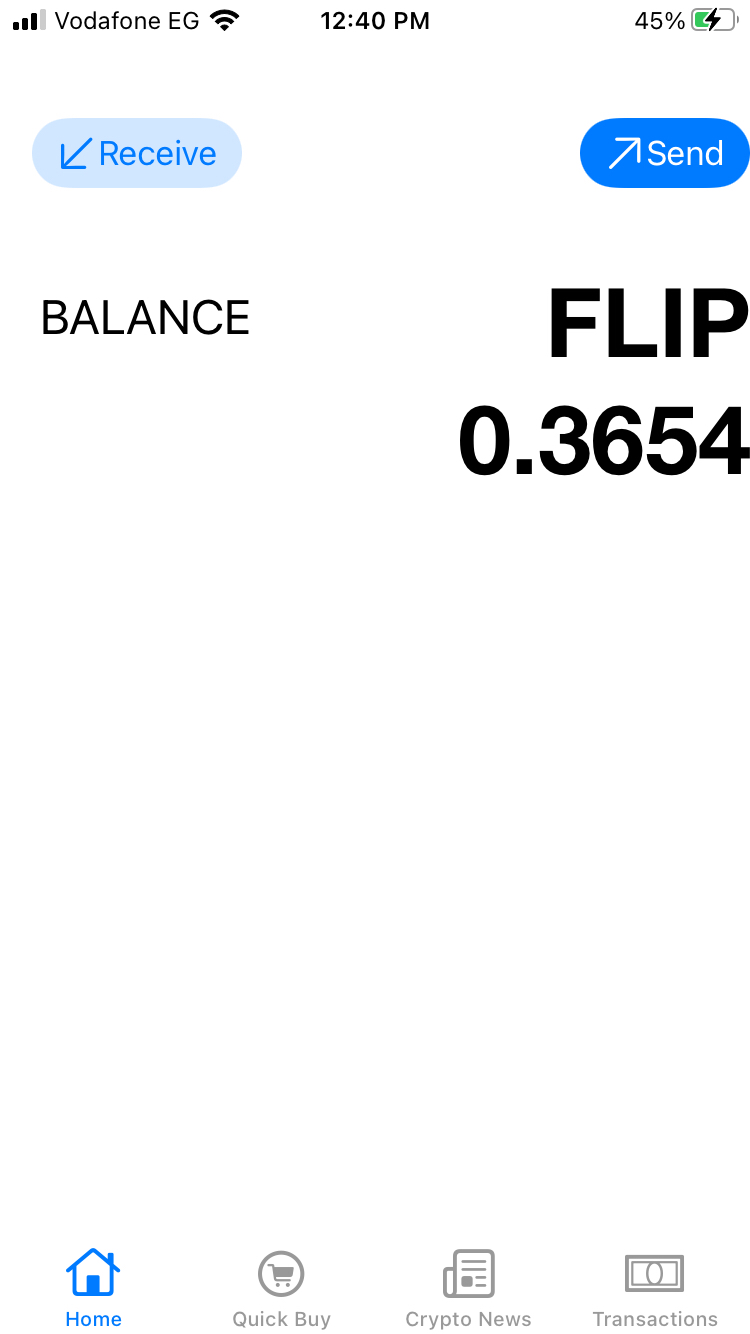View the Transactions tab
Viewport: 750px width, 1334px height.
[x=655, y=1288]
